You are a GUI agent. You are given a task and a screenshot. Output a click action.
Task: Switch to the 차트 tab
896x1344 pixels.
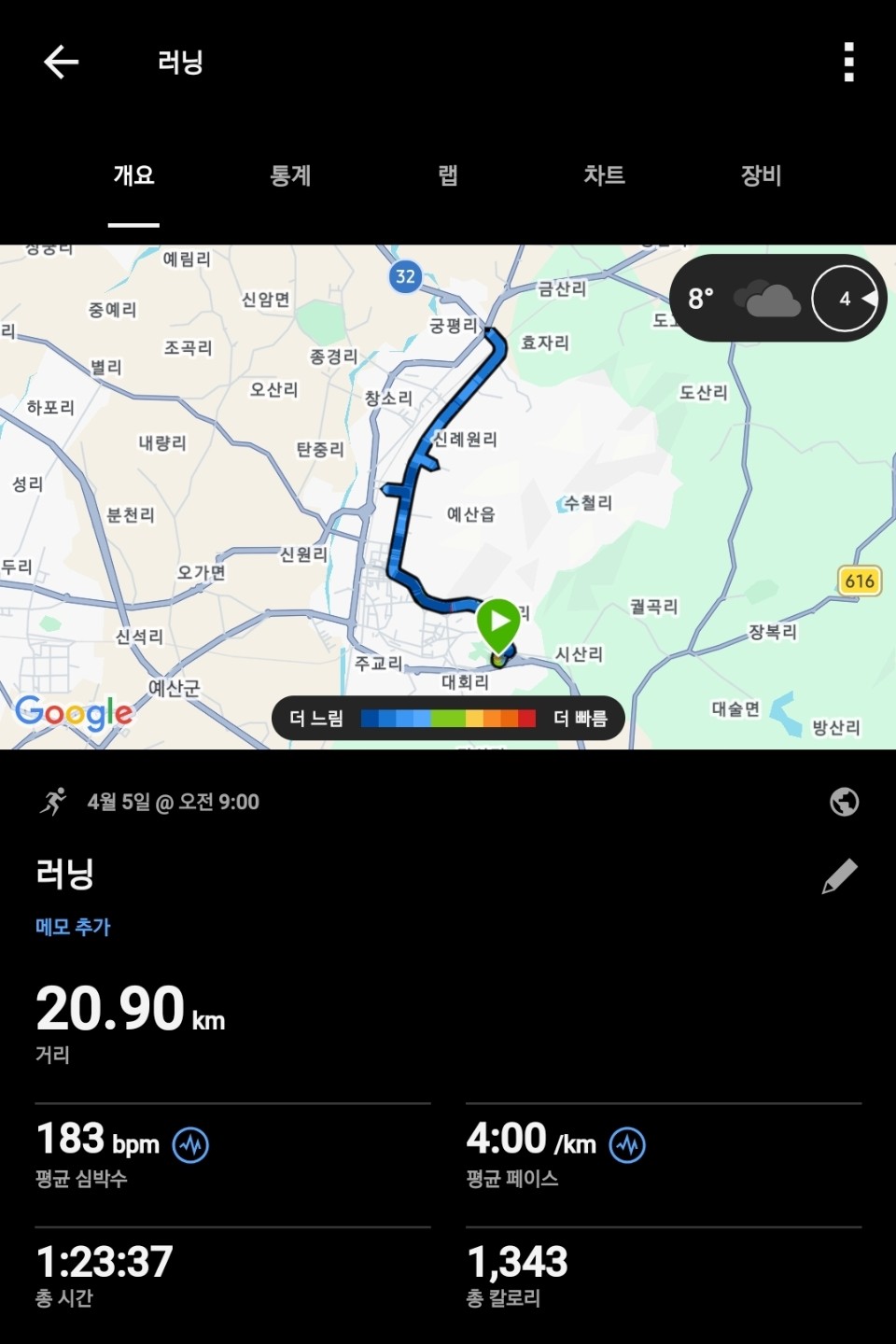coord(603,175)
